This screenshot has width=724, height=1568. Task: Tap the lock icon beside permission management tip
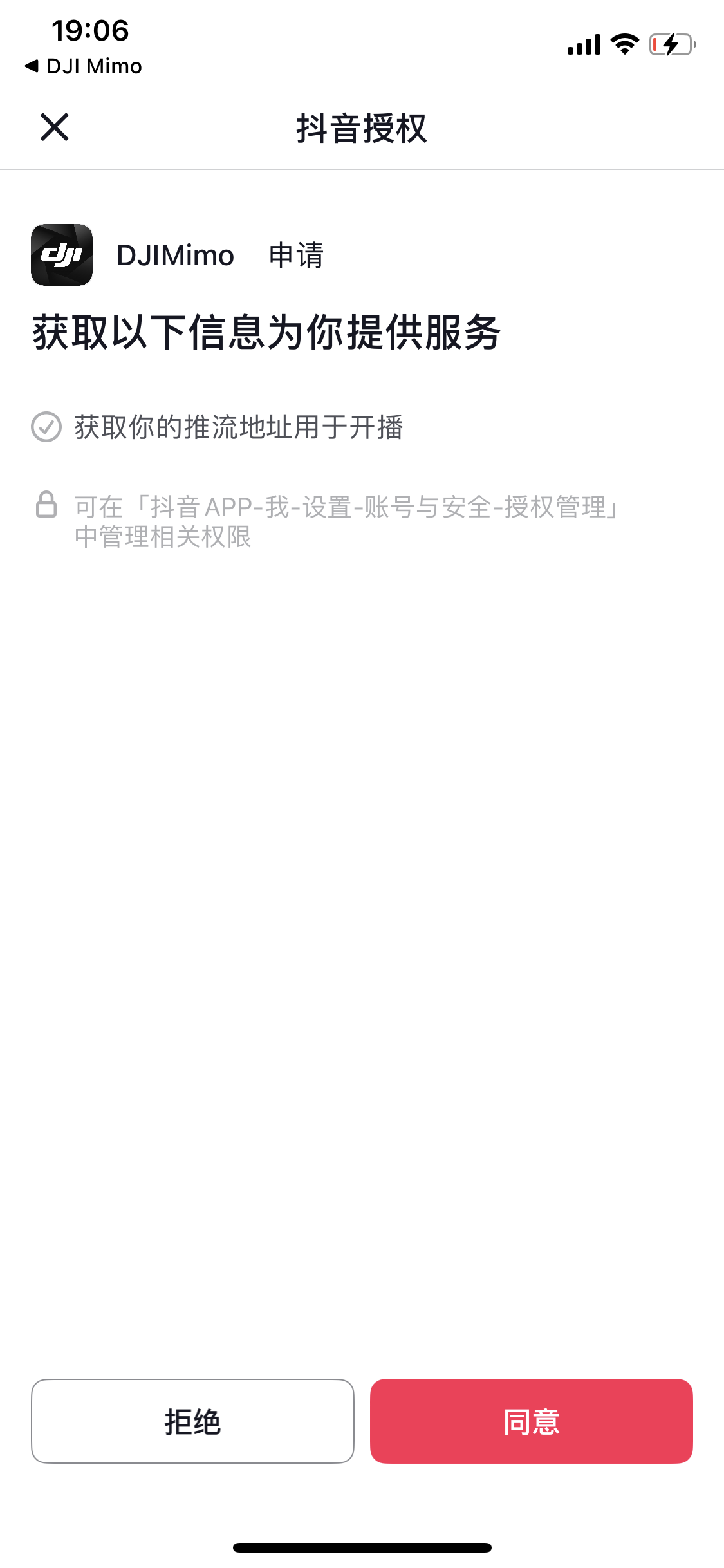click(46, 509)
